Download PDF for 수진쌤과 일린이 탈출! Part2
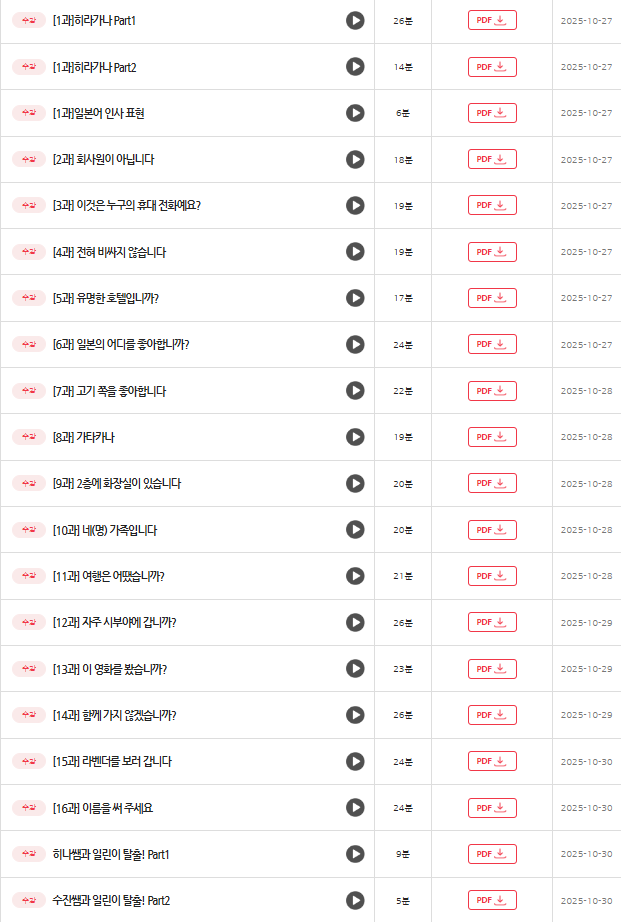 pos(492,900)
